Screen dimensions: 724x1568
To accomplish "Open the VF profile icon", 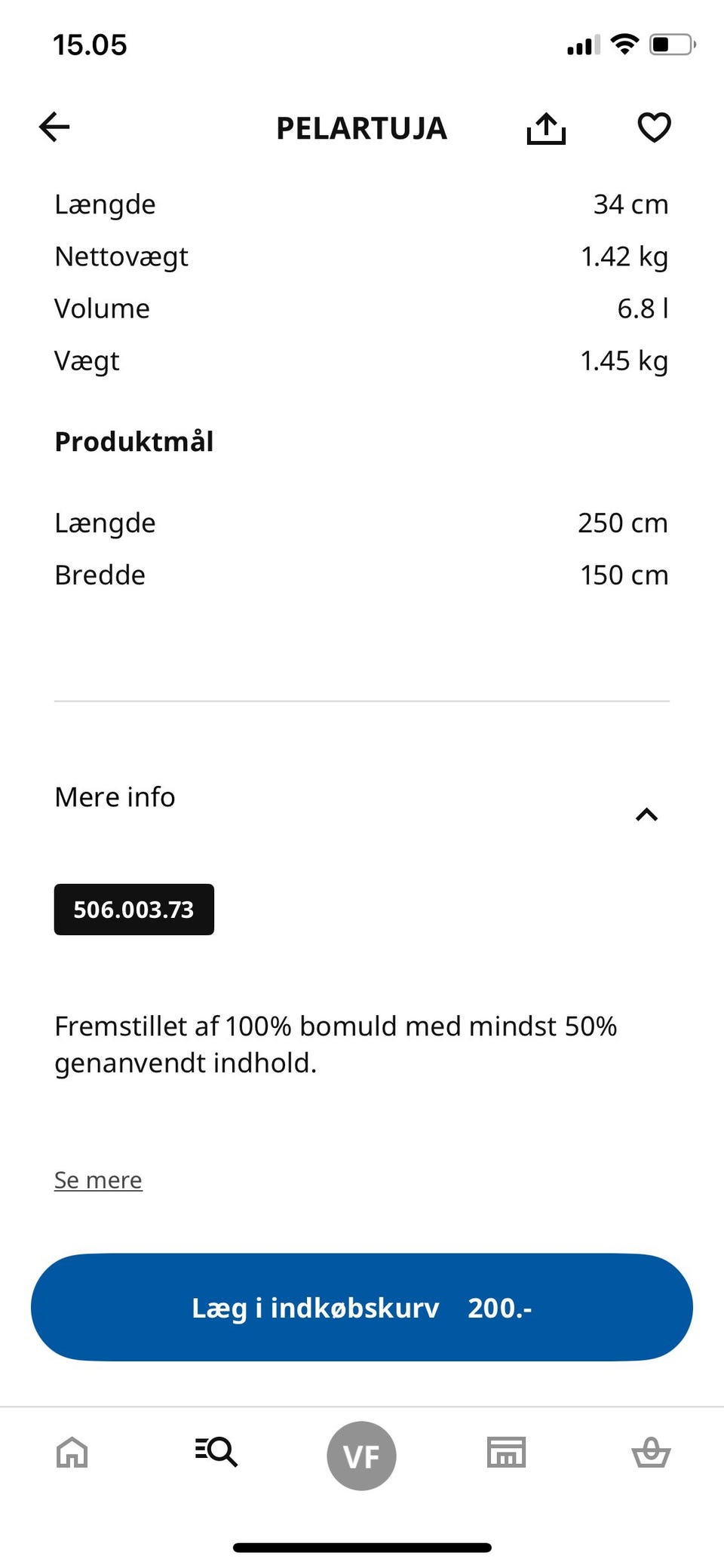I will 362,1454.
